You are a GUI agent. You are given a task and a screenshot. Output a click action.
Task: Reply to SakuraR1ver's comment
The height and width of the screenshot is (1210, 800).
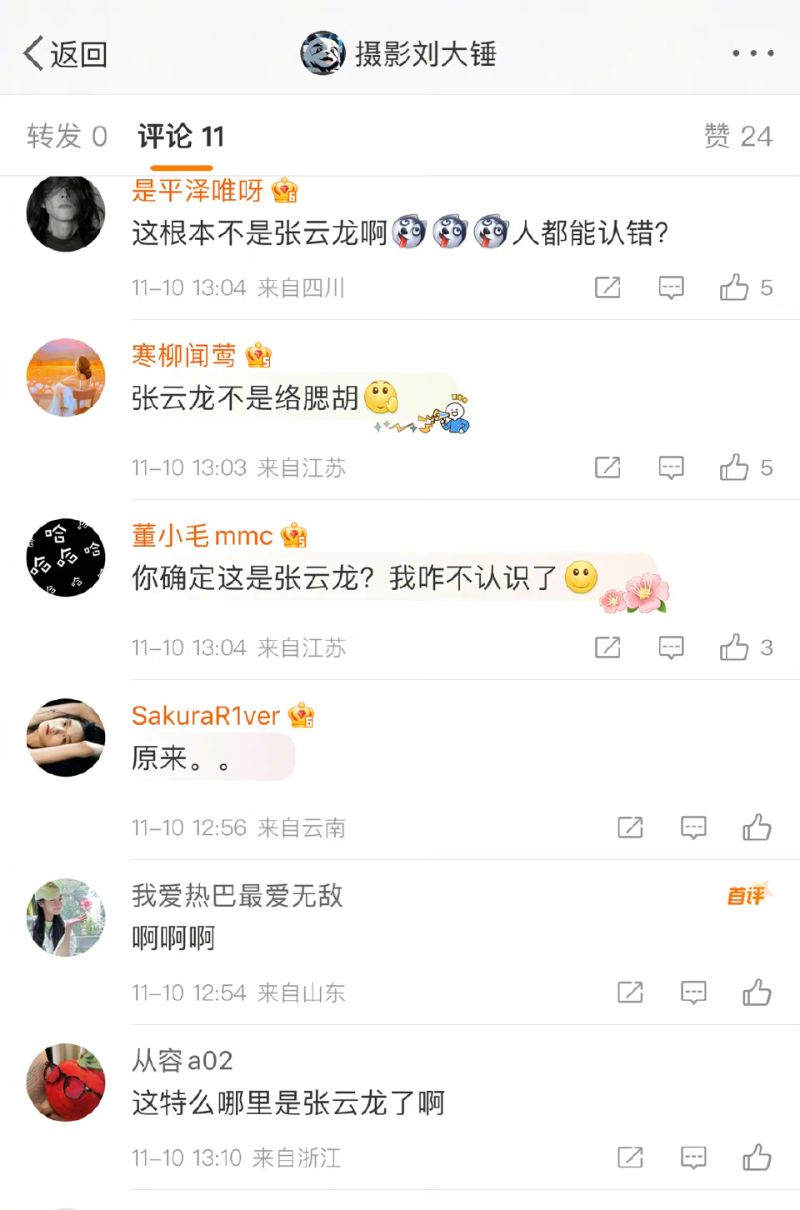coord(693,827)
